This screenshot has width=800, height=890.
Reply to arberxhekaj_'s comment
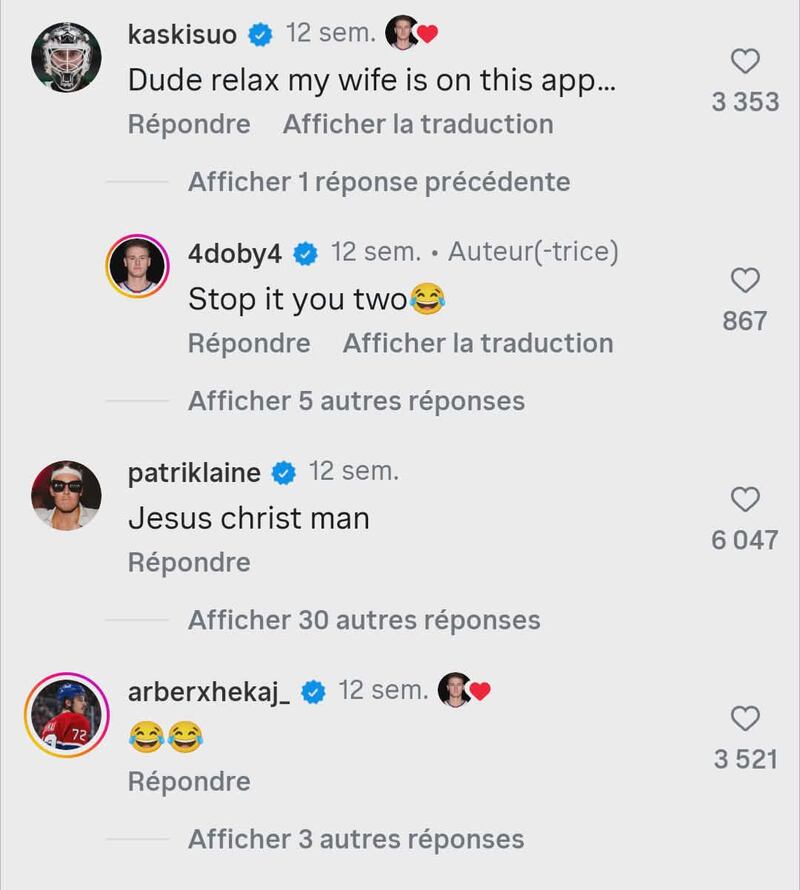click(189, 782)
